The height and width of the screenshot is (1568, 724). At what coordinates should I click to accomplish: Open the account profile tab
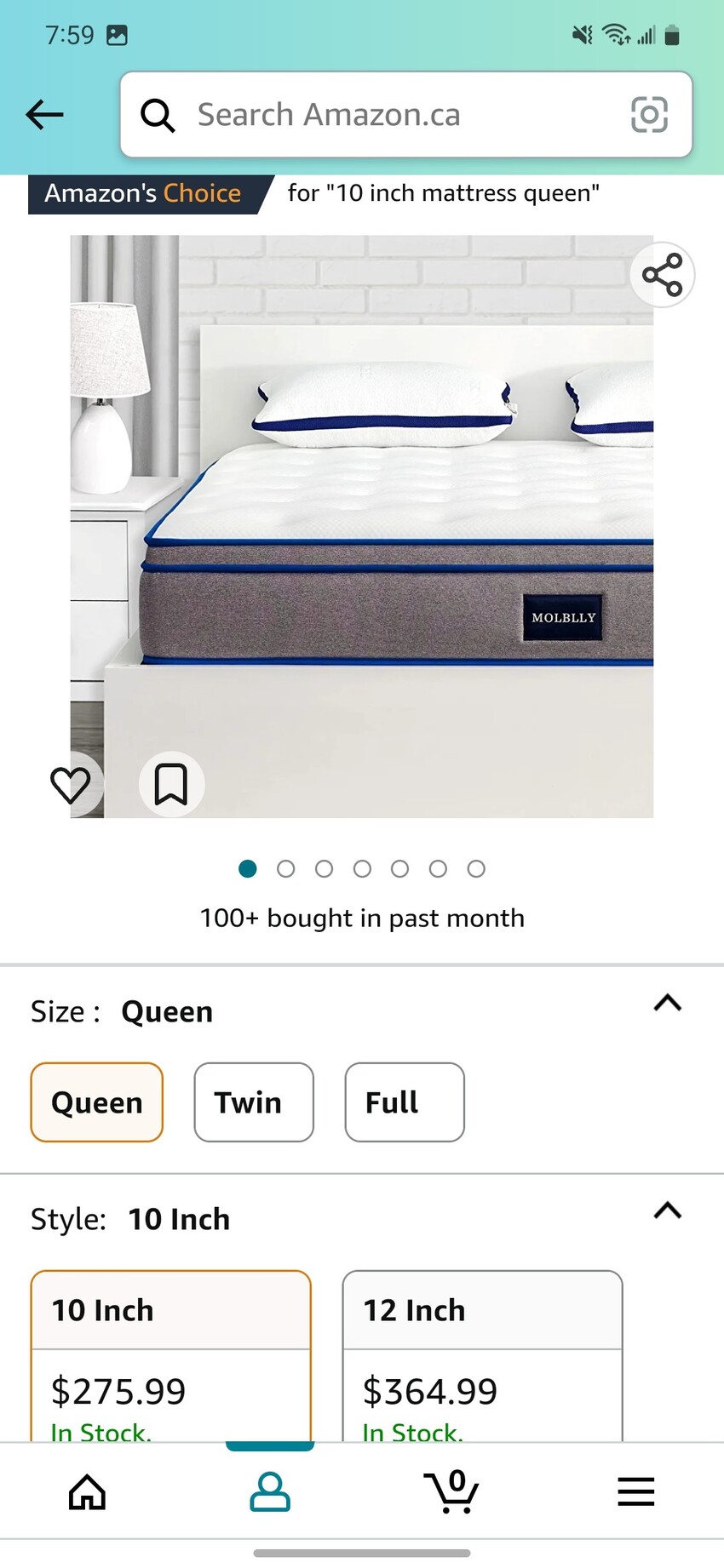[270, 1491]
